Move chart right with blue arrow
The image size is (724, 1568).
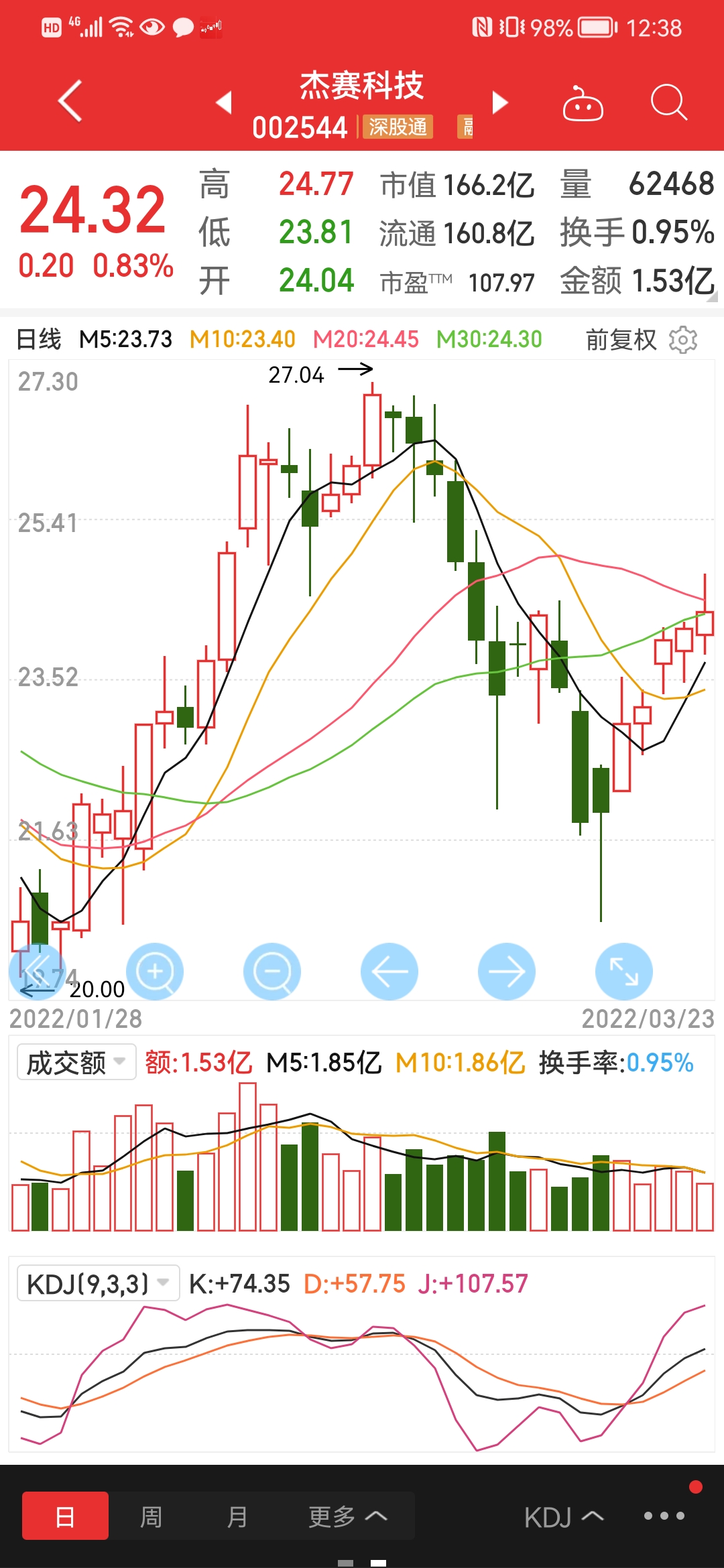point(507,972)
